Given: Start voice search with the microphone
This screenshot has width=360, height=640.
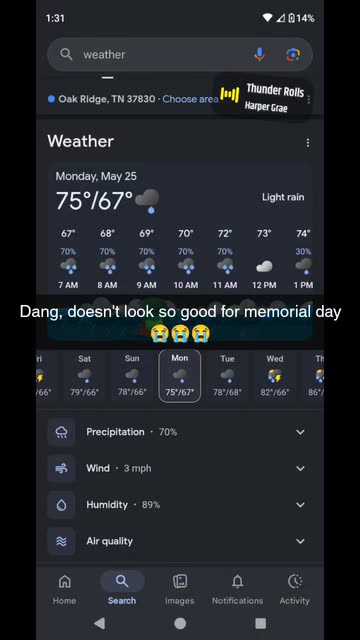Looking at the screenshot, I should [259, 54].
